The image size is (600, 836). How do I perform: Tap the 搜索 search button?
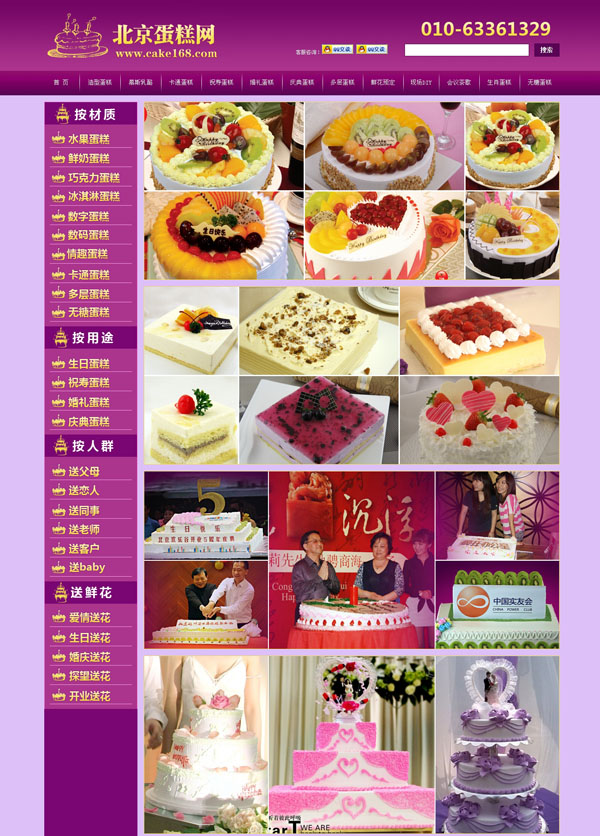pyautogui.click(x=546, y=50)
